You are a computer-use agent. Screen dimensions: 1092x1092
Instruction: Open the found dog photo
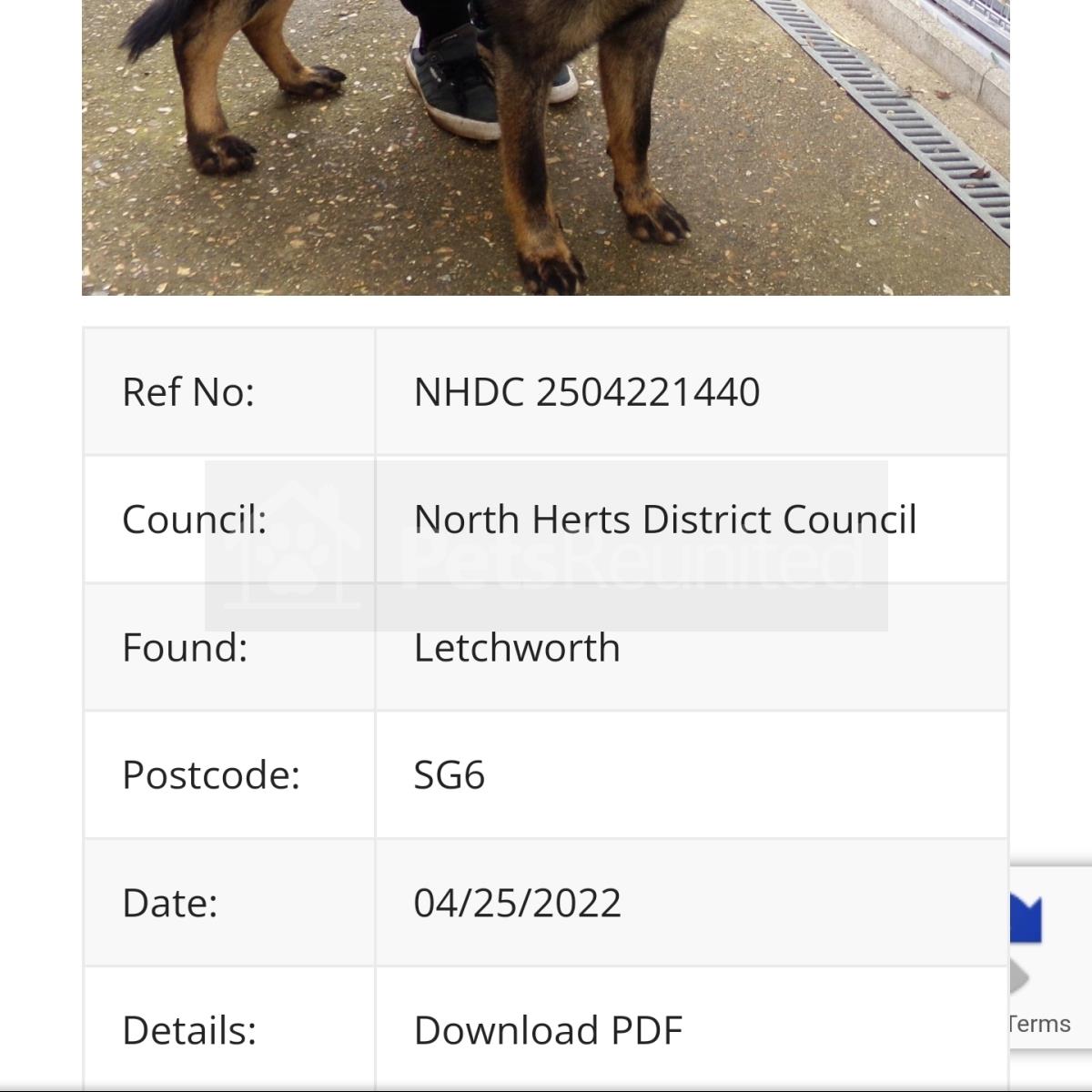click(x=546, y=146)
